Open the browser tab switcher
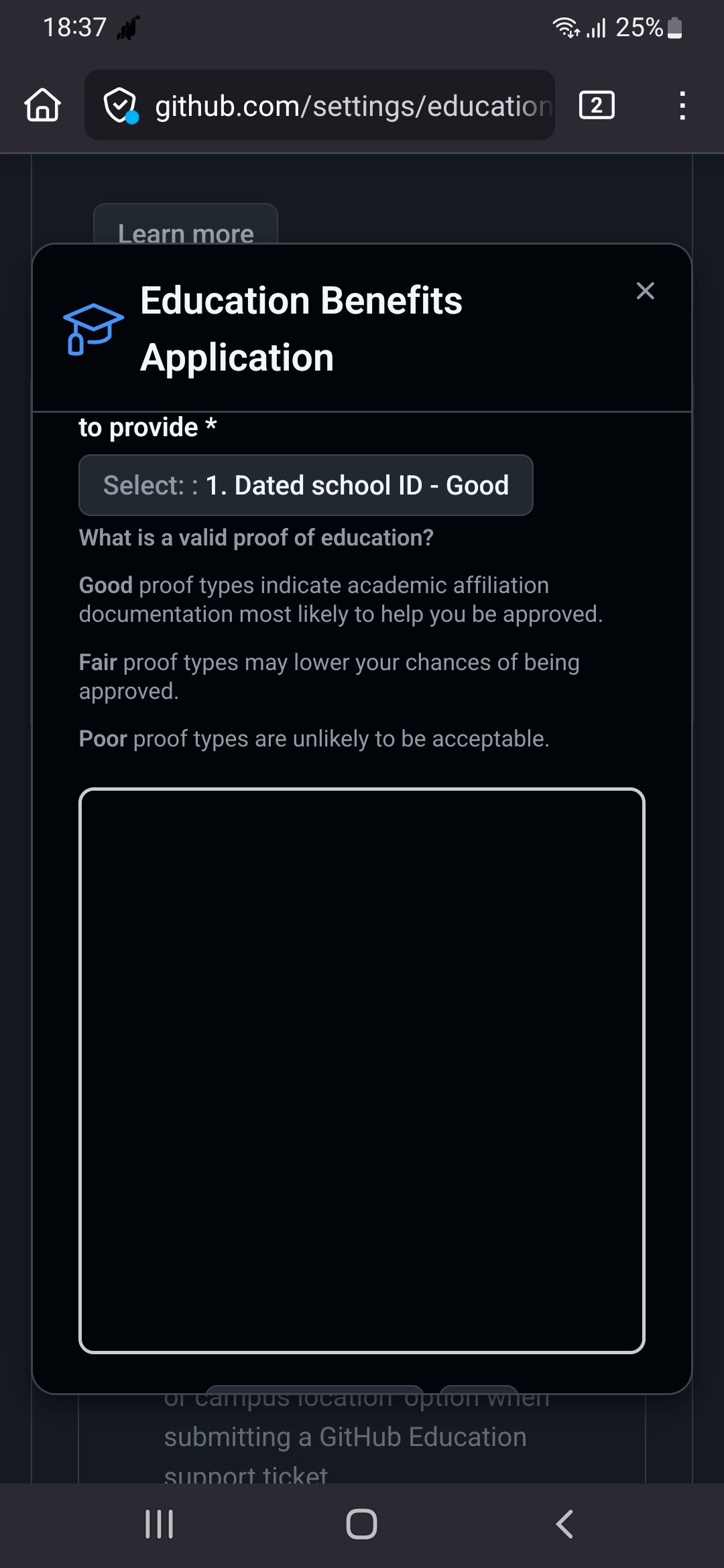The width and height of the screenshot is (724, 1568). click(597, 105)
